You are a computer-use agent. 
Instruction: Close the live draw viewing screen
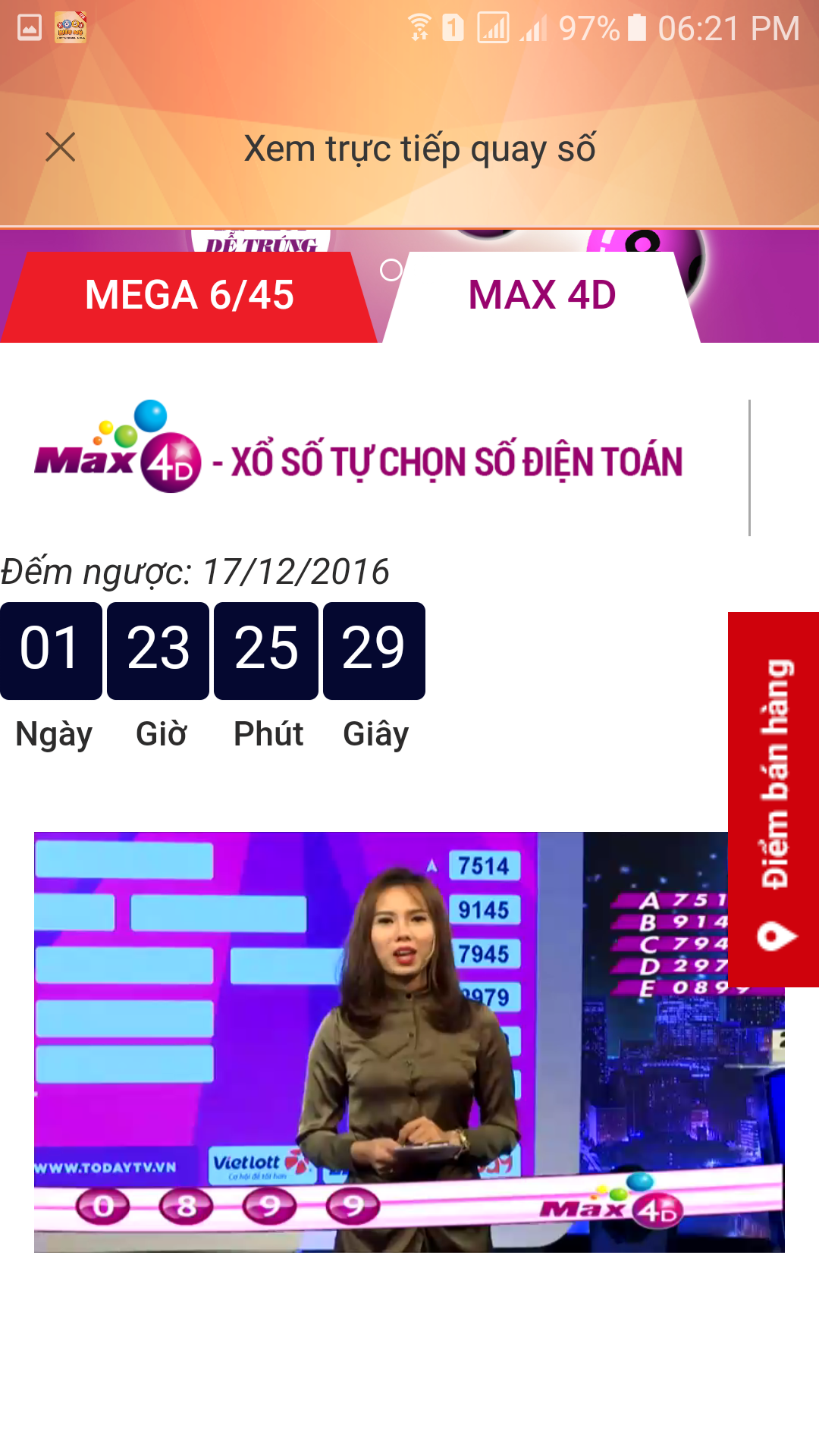pyautogui.click(x=60, y=147)
